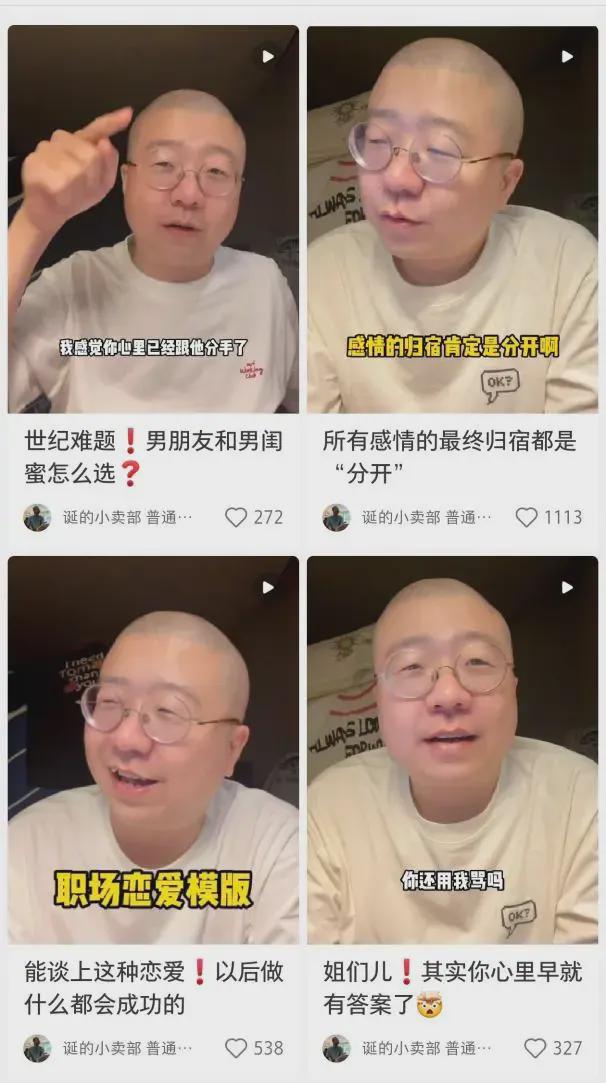606x1083 pixels.
Task: Open author profile under the 最终归宿 post
Action: 336,517
